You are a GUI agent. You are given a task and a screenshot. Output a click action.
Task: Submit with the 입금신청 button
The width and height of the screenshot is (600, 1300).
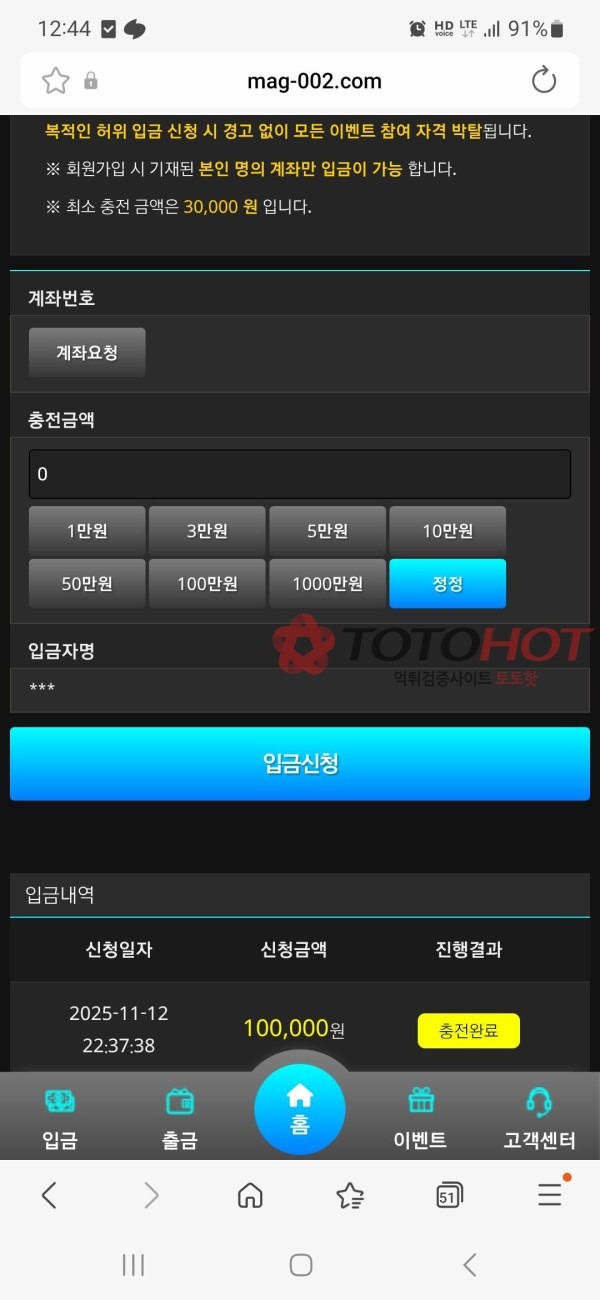(x=300, y=764)
